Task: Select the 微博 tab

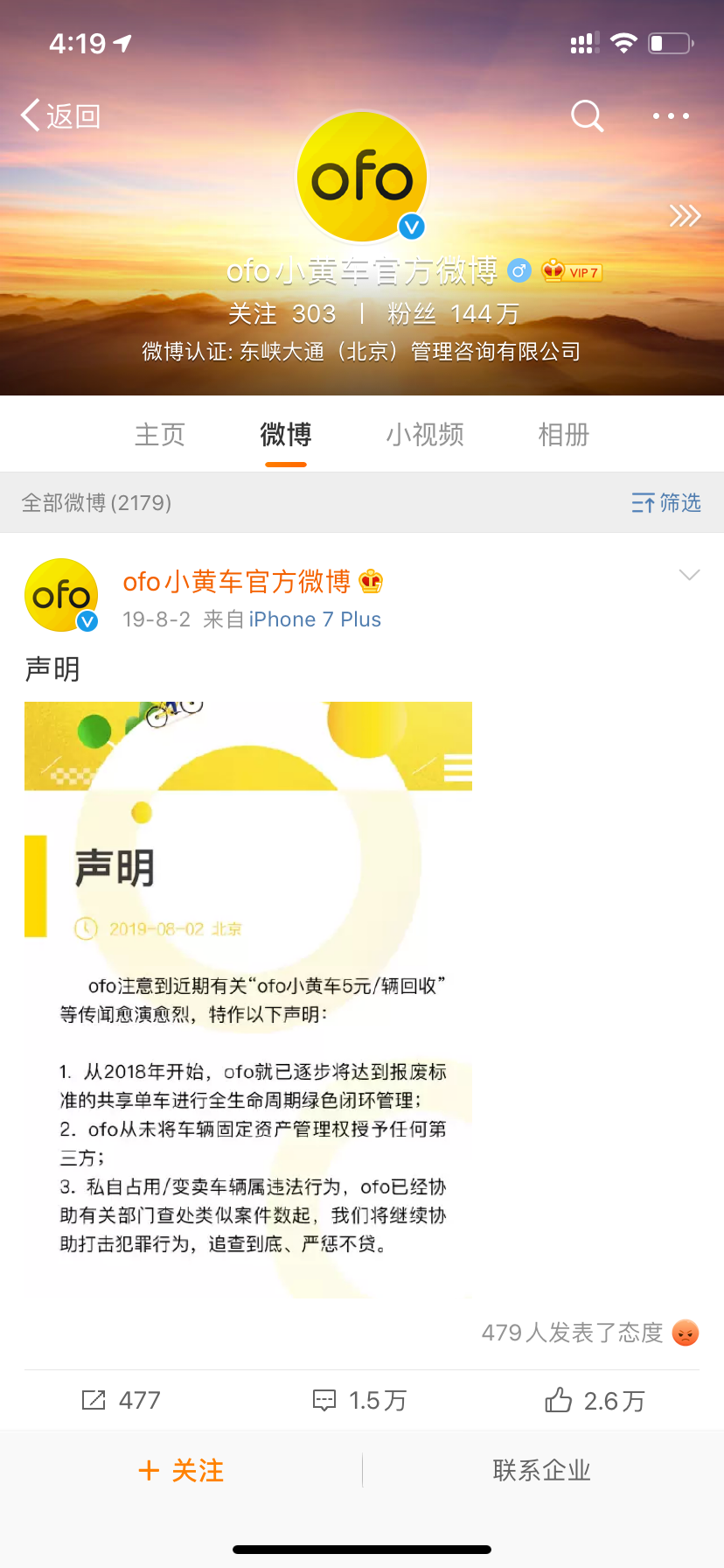Action: click(286, 434)
